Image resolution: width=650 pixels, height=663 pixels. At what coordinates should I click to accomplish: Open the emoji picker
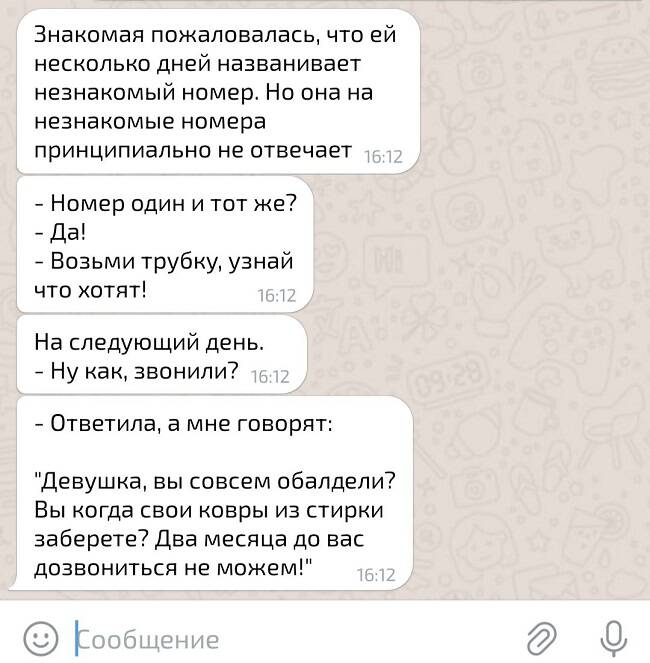coord(40,637)
